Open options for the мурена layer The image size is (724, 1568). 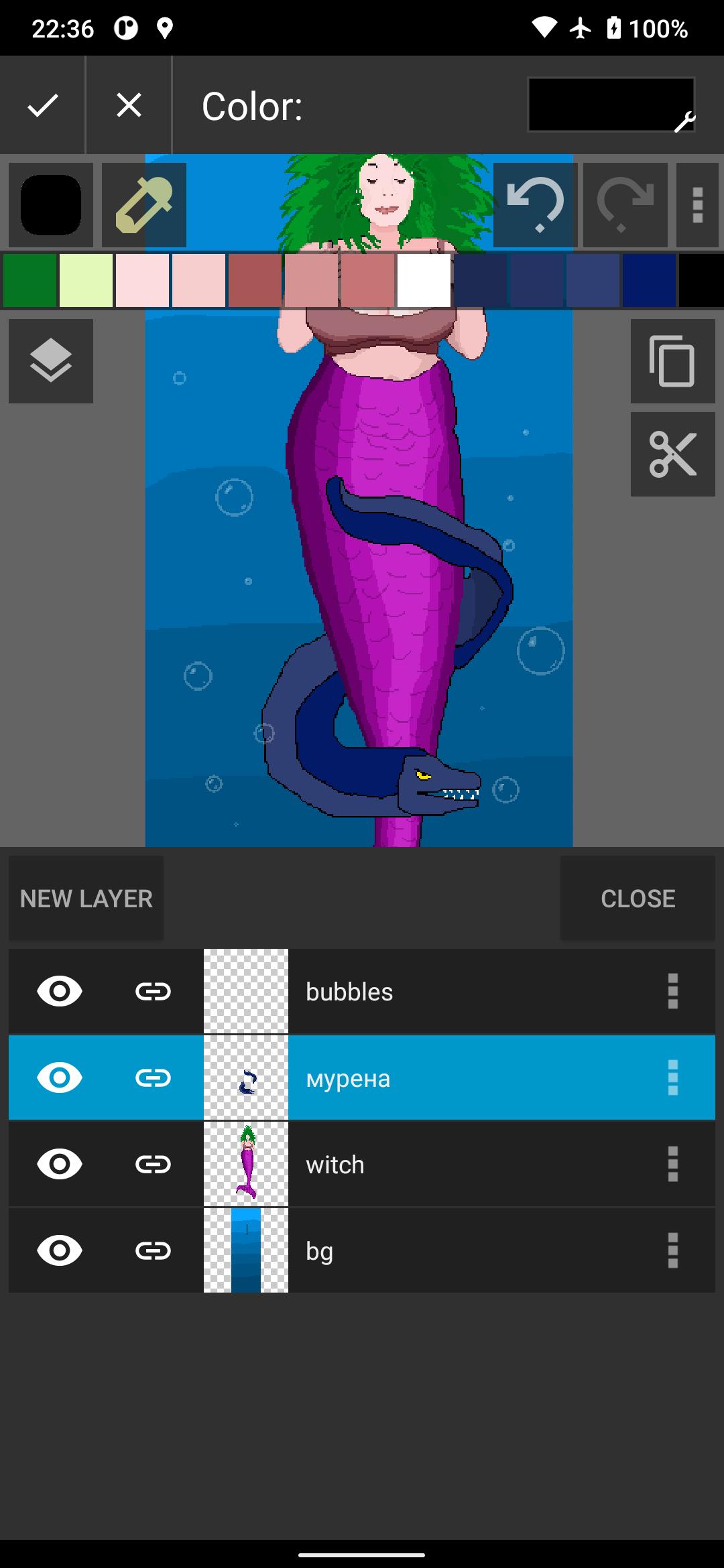[673, 1078]
